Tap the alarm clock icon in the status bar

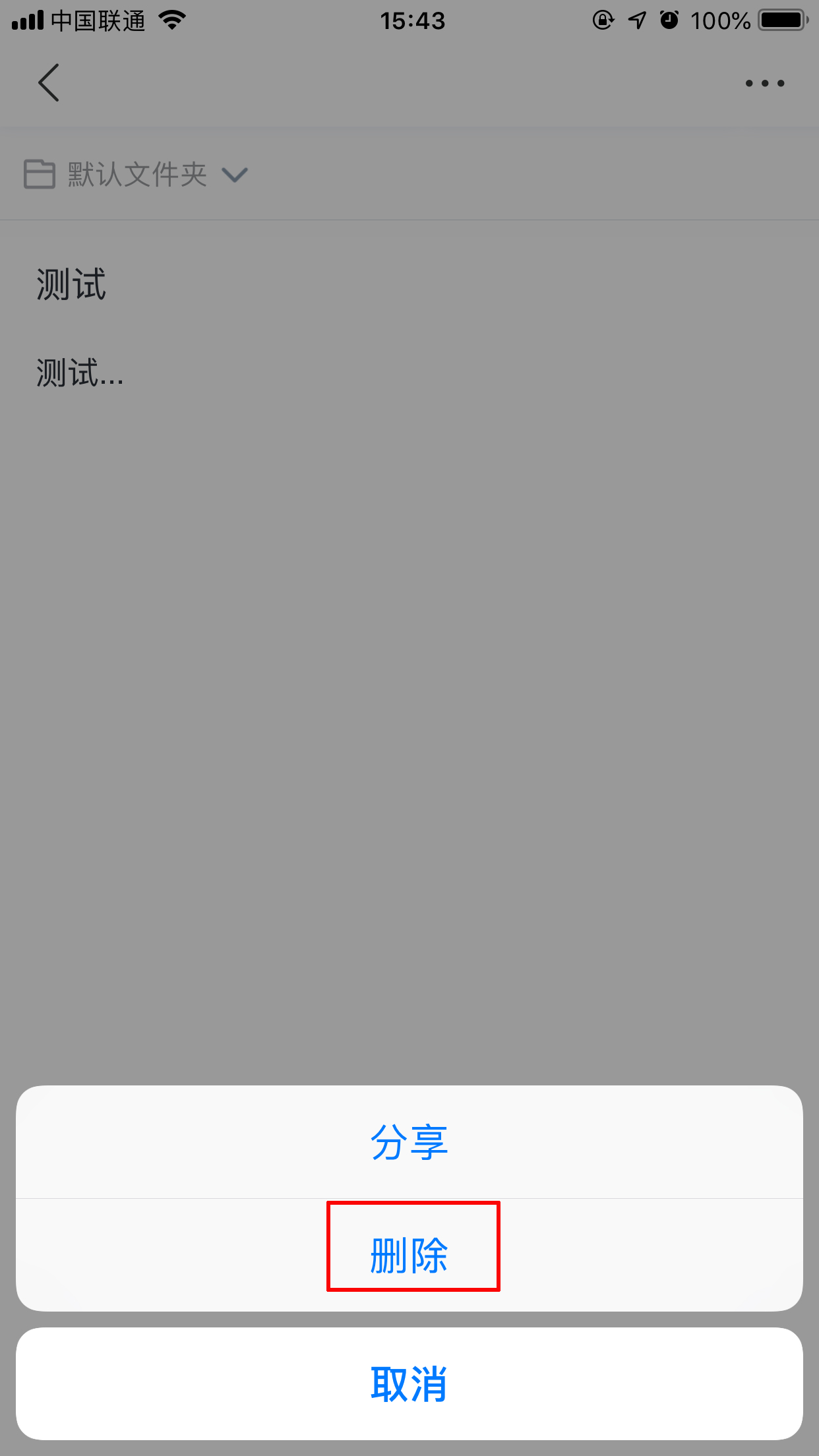(x=669, y=21)
